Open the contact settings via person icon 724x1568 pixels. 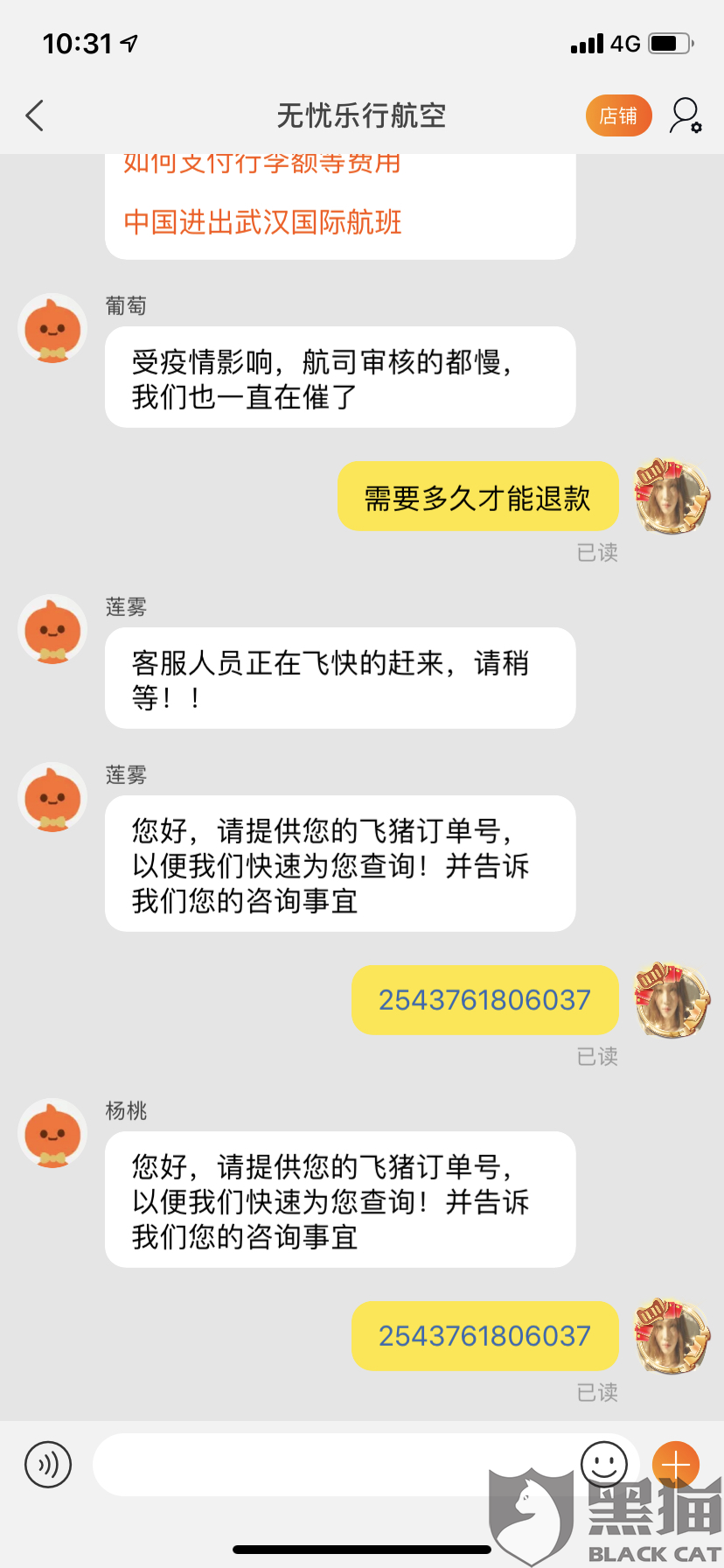coord(685,115)
